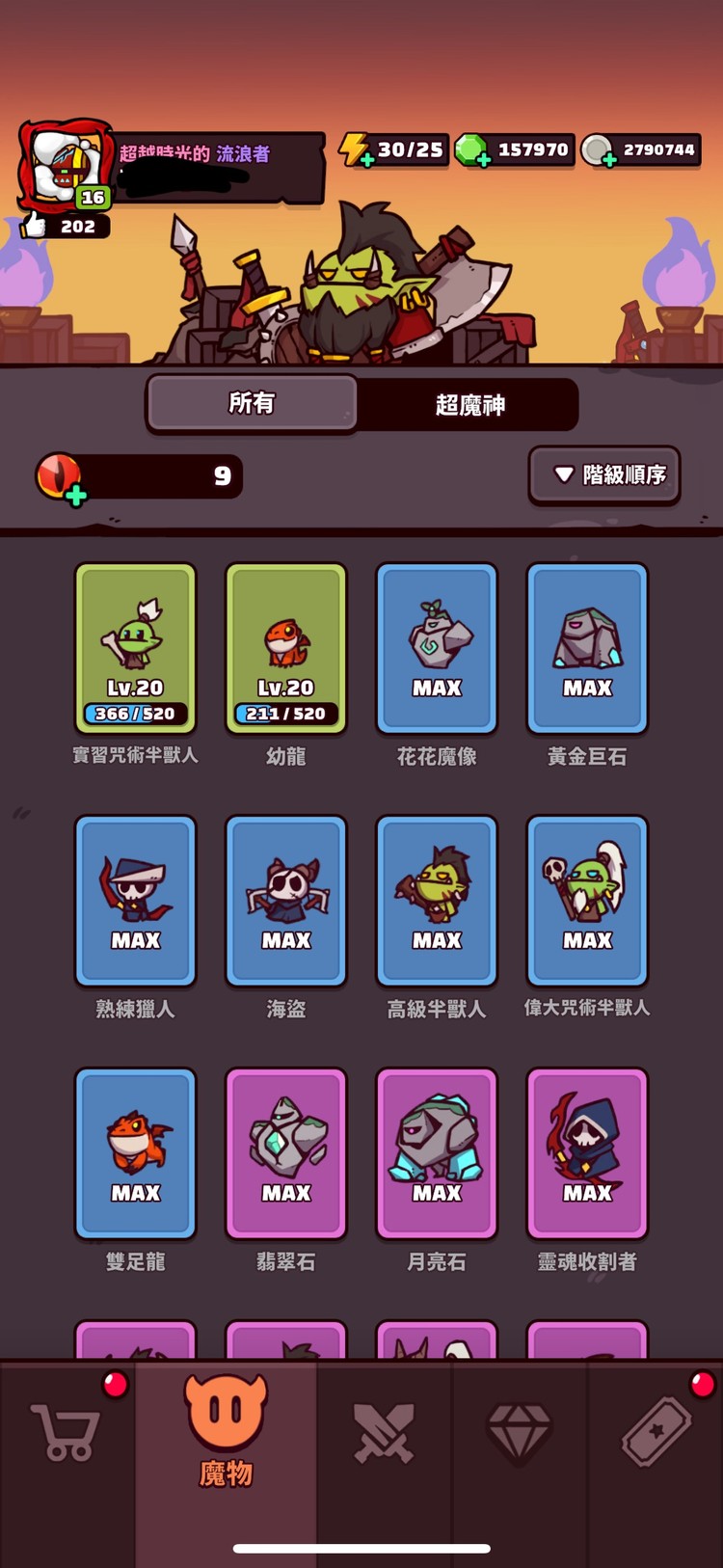Open the 幼龍 monster card
Image resolution: width=723 pixels, height=1568 pixels.
pos(286,648)
